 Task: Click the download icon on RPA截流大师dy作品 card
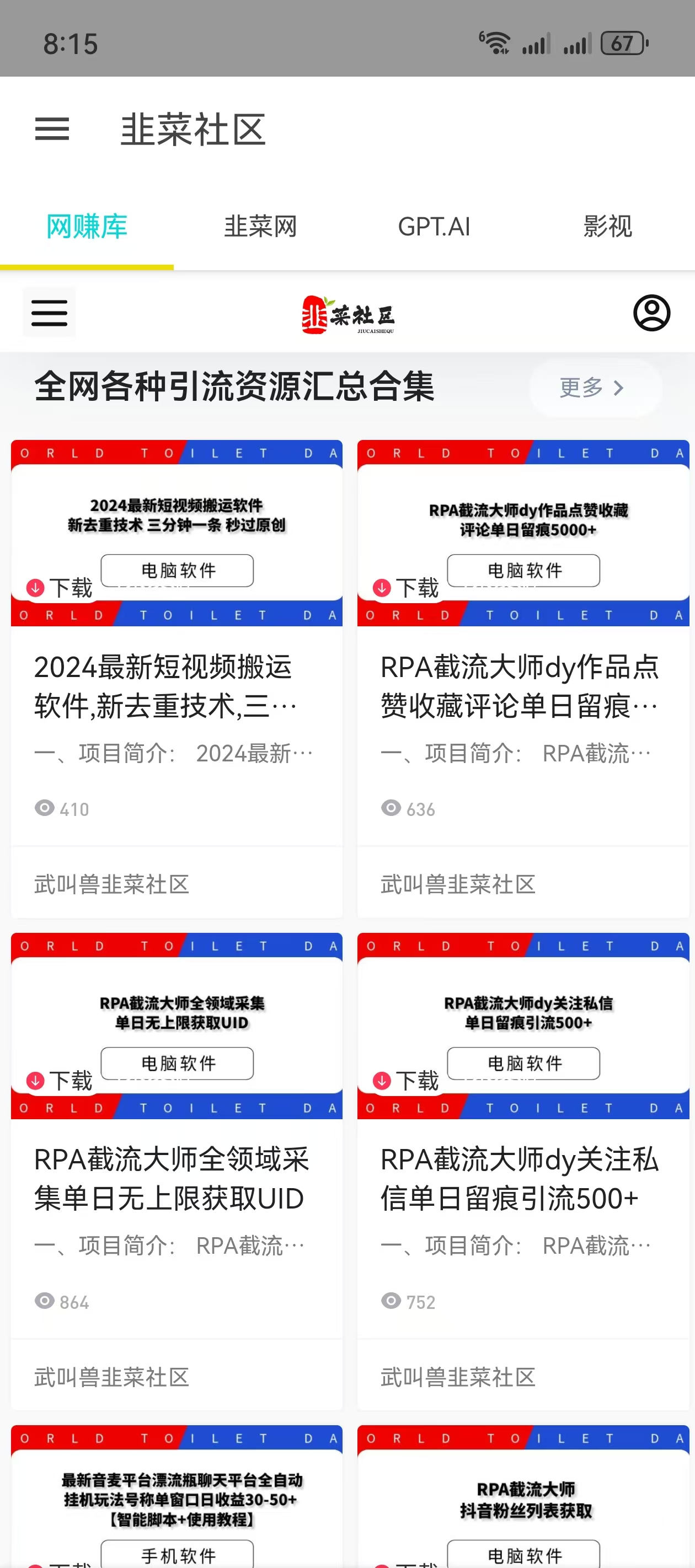[382, 588]
